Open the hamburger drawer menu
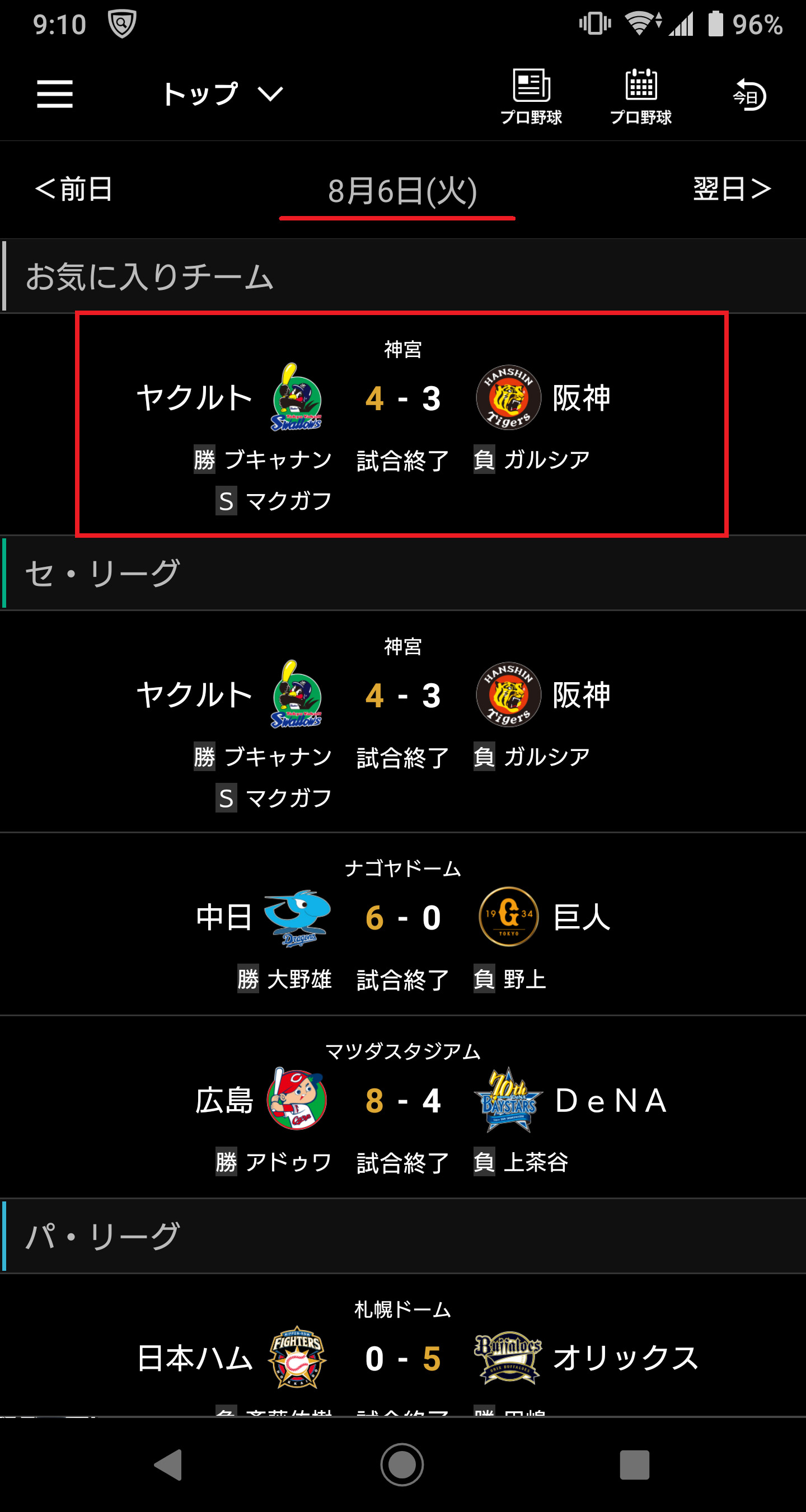The height and width of the screenshot is (1512, 806). coord(55,94)
